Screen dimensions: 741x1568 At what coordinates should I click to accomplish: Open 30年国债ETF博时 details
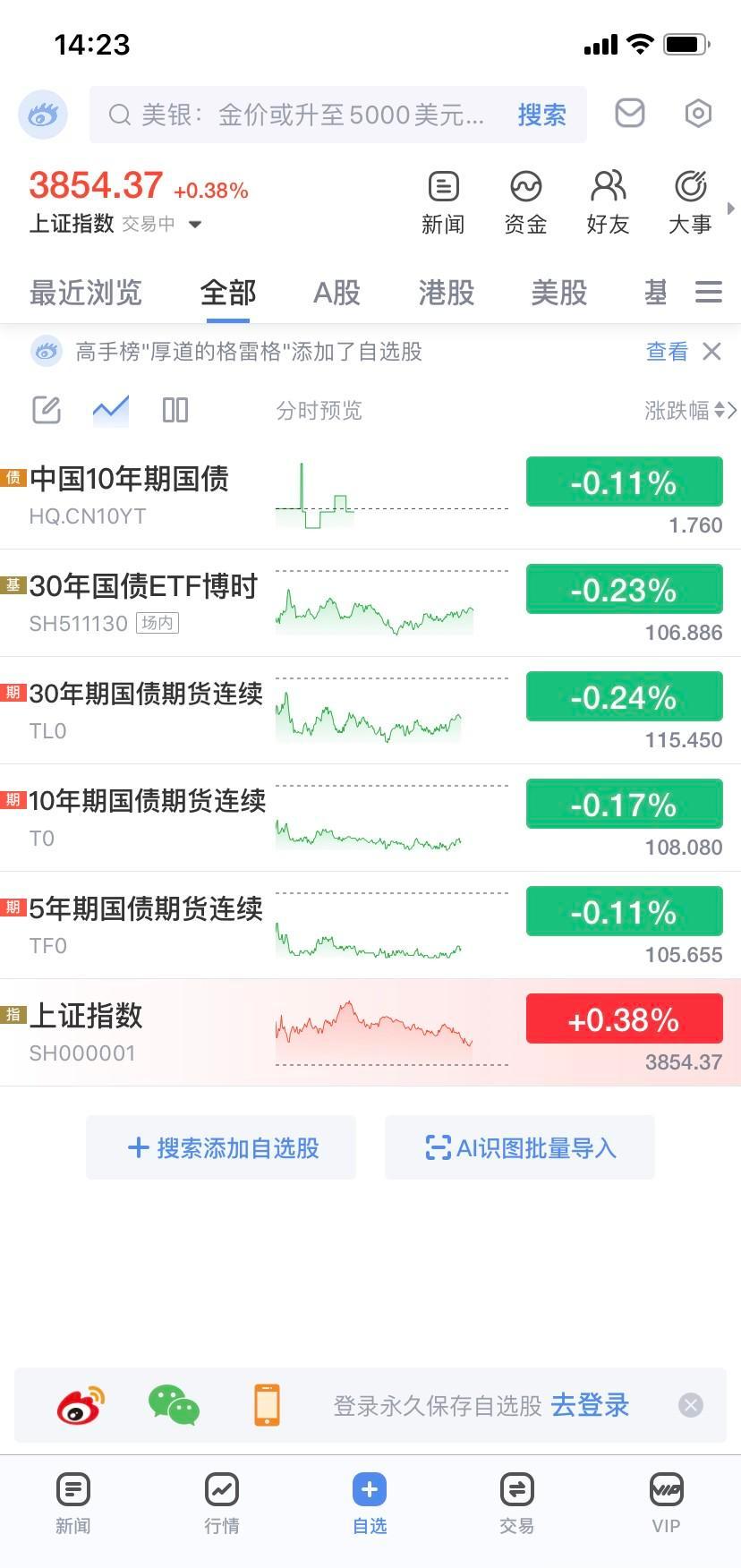pyautogui.click(x=370, y=603)
